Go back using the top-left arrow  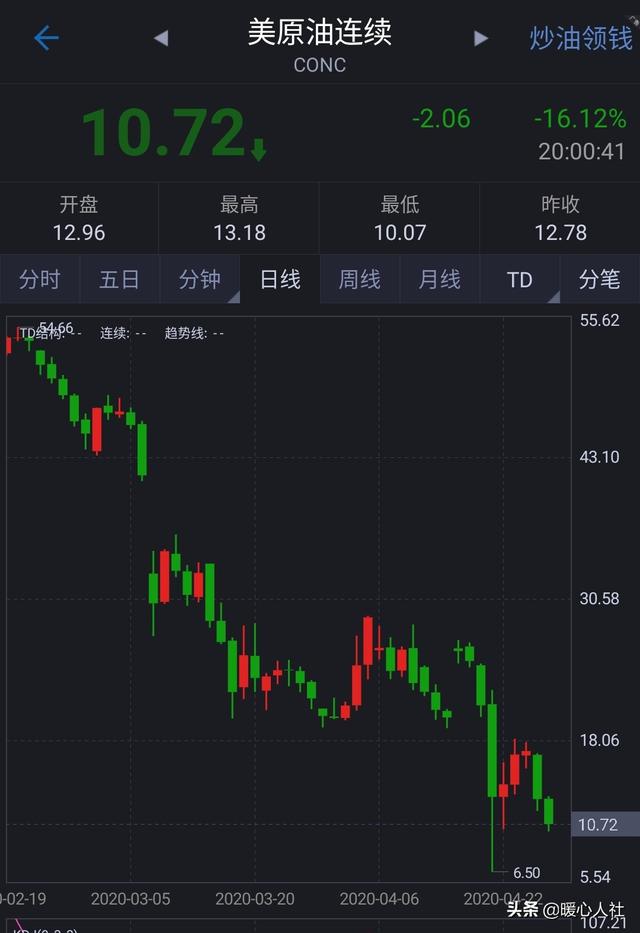click(x=46, y=39)
